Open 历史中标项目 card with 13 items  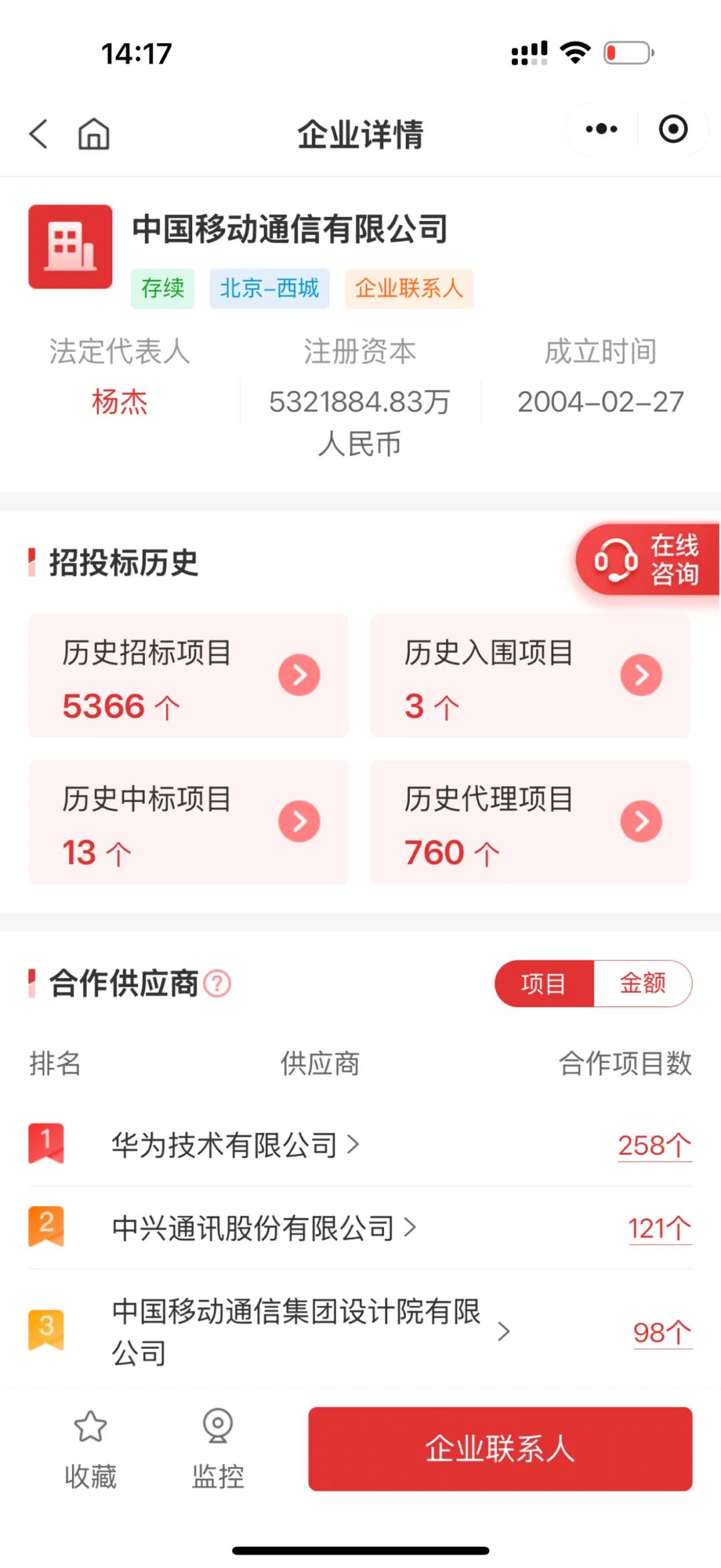tap(189, 822)
